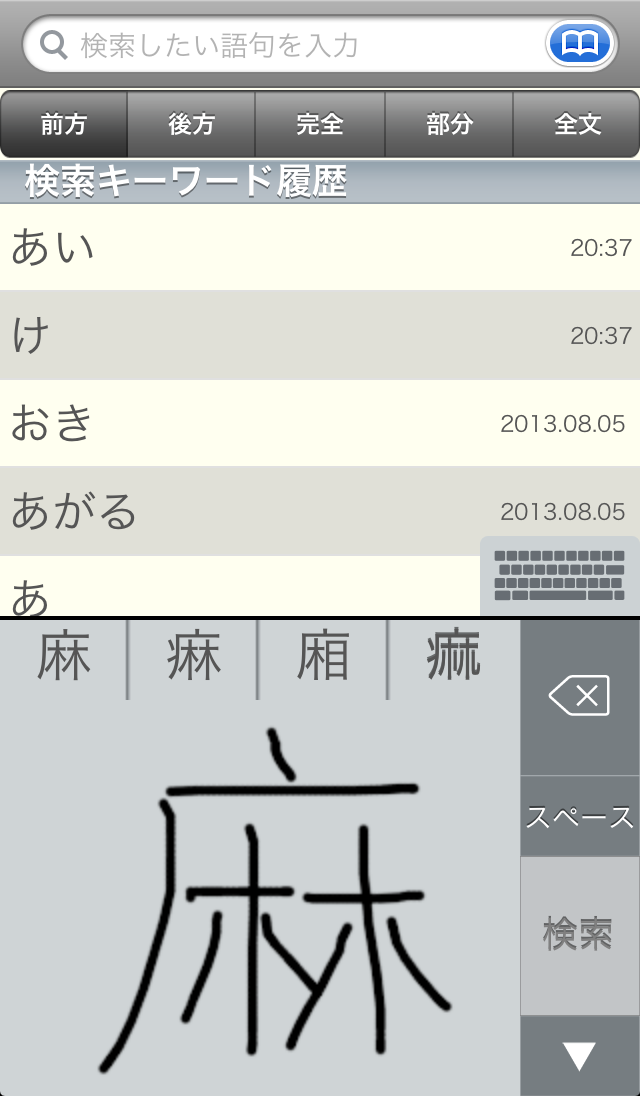Switch to the 完全 match mode
Screen dimensions: 640x1096
[x=320, y=125]
